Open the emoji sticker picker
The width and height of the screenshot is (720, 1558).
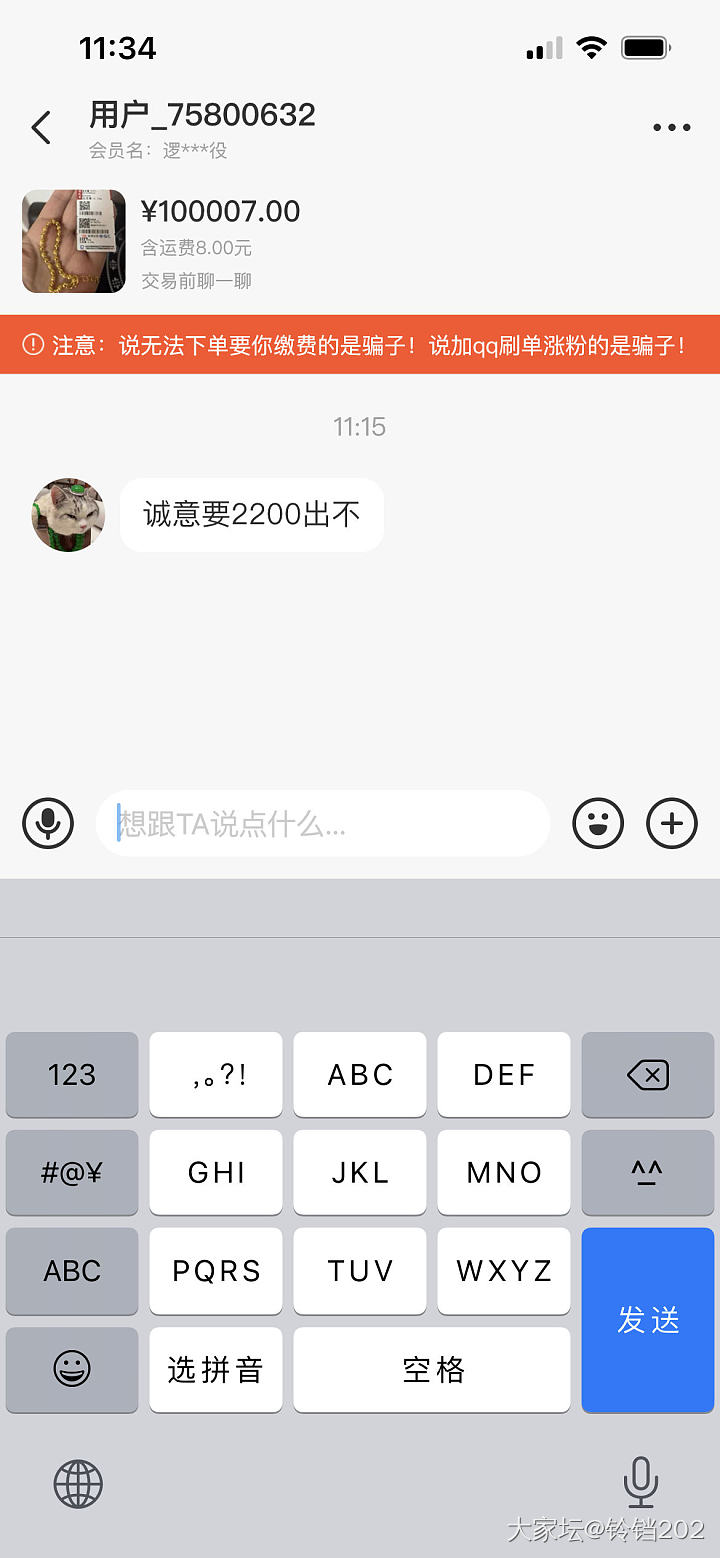point(598,823)
